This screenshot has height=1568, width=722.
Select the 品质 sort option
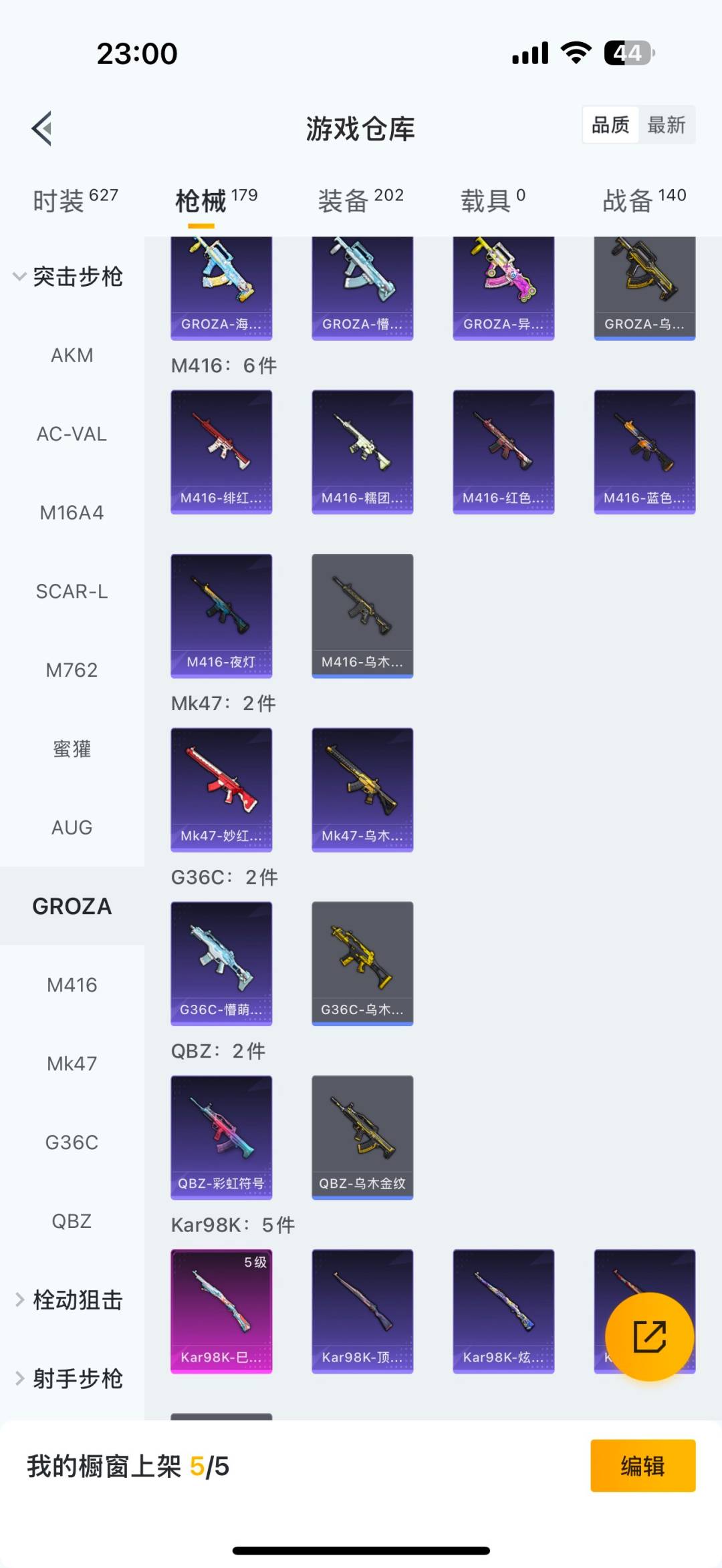pyautogui.click(x=610, y=125)
